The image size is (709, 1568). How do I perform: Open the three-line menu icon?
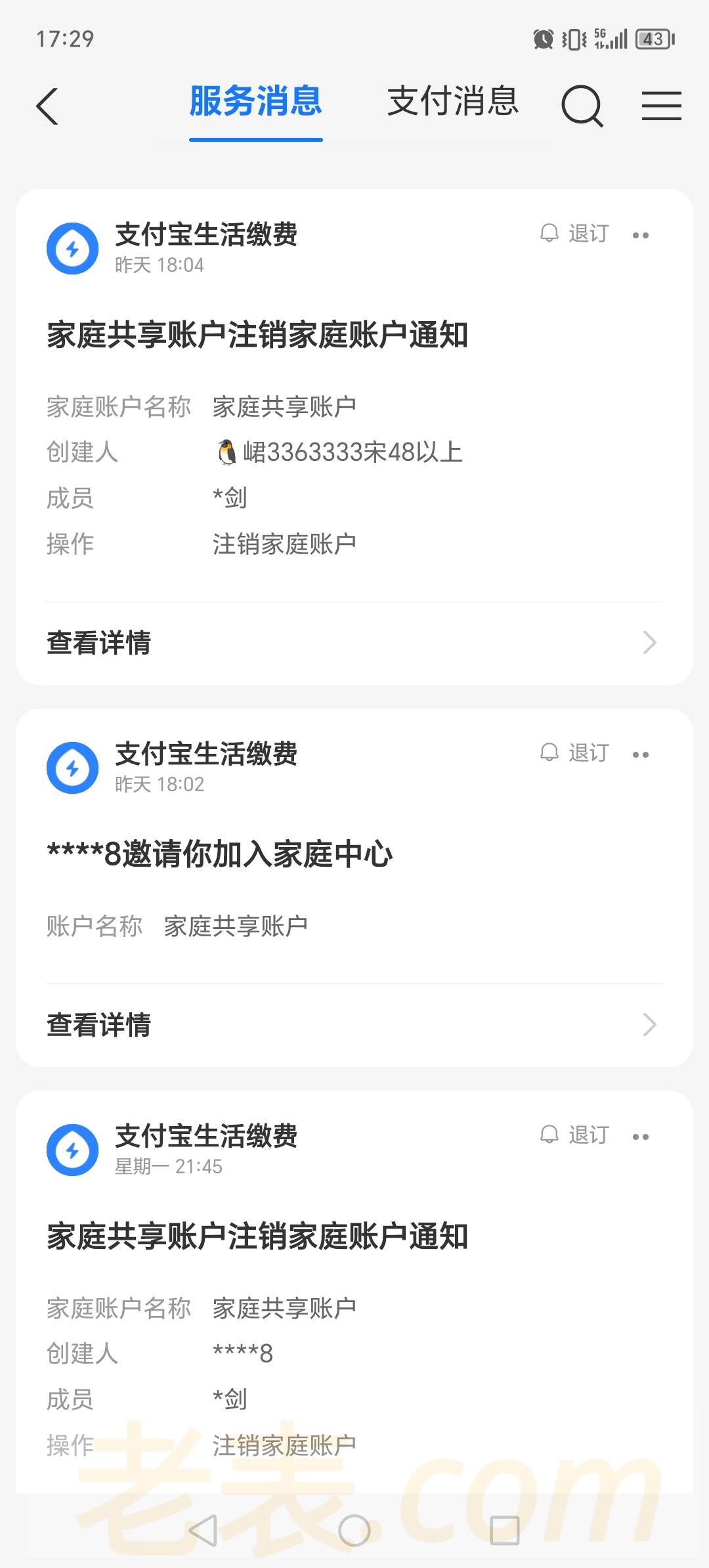[x=661, y=106]
